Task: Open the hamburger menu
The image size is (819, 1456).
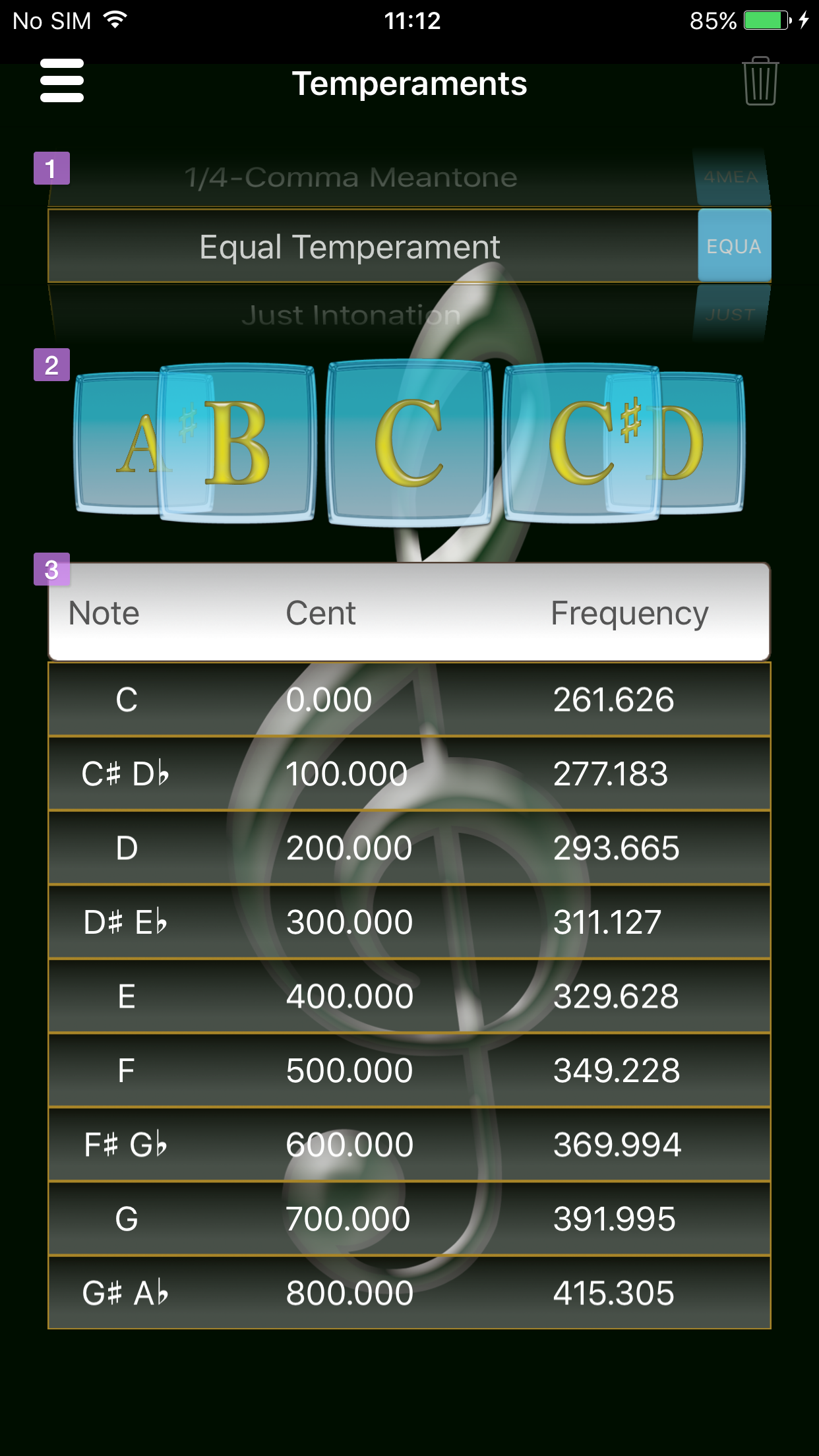Action: [62, 80]
